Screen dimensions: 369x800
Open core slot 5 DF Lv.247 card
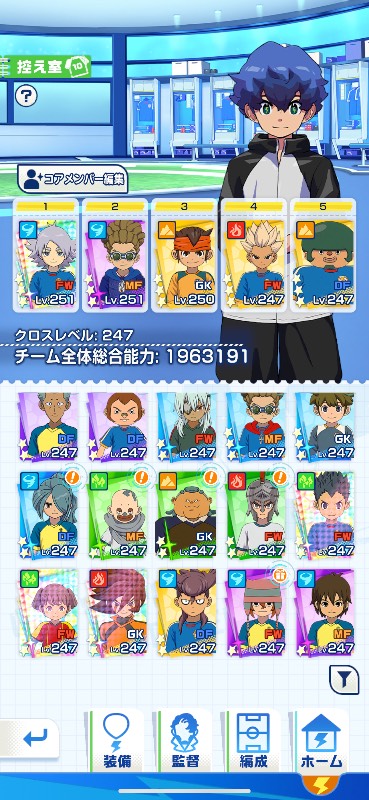323,255
